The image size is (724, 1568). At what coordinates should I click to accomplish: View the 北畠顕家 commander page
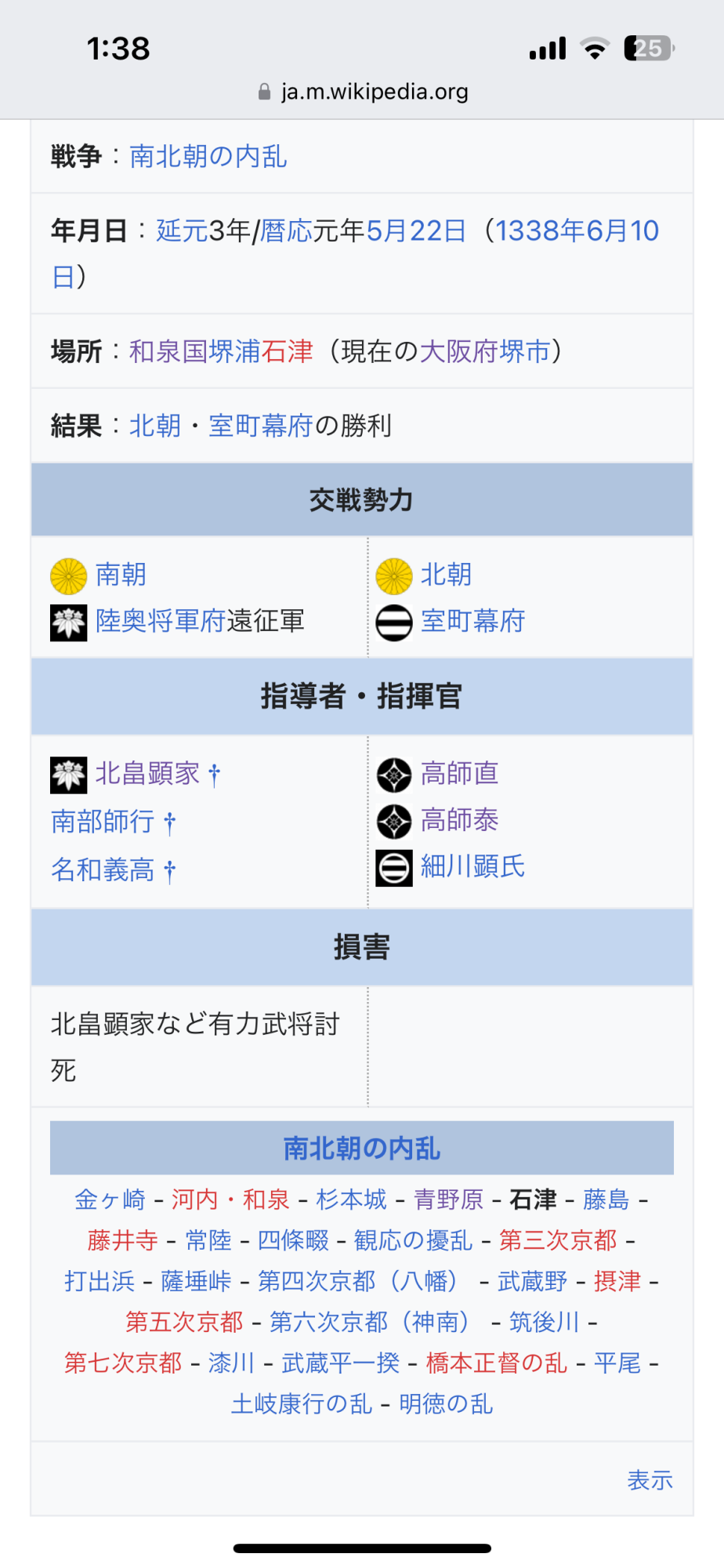coord(147,774)
